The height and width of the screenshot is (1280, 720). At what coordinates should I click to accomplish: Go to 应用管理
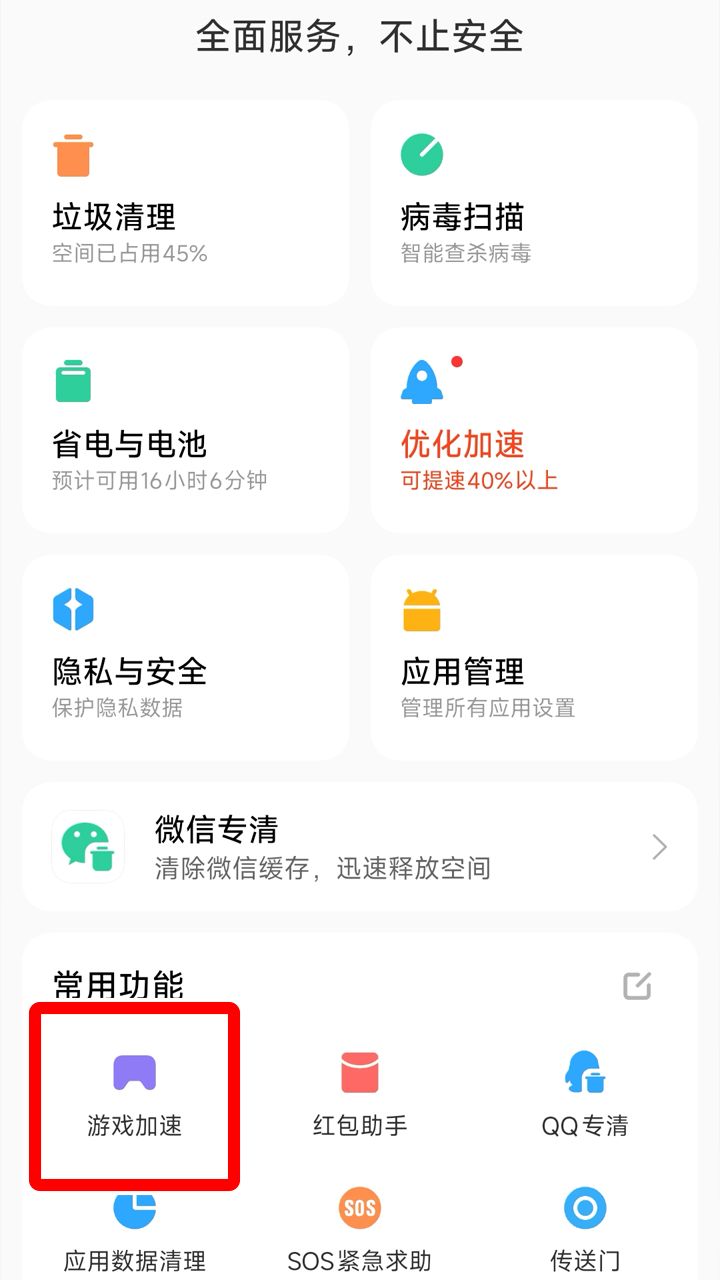[x=534, y=657]
